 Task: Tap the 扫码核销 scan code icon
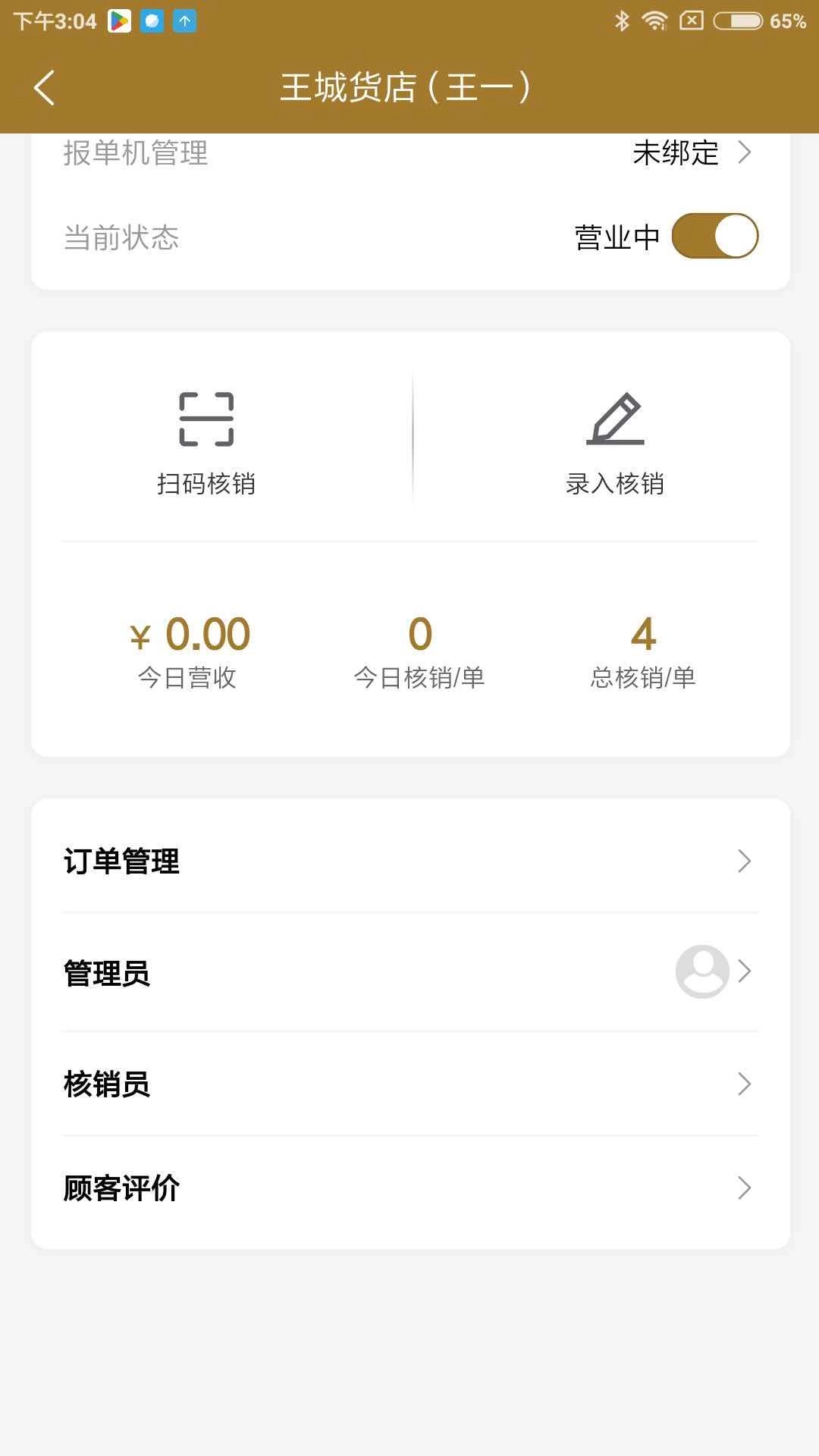[x=206, y=418]
